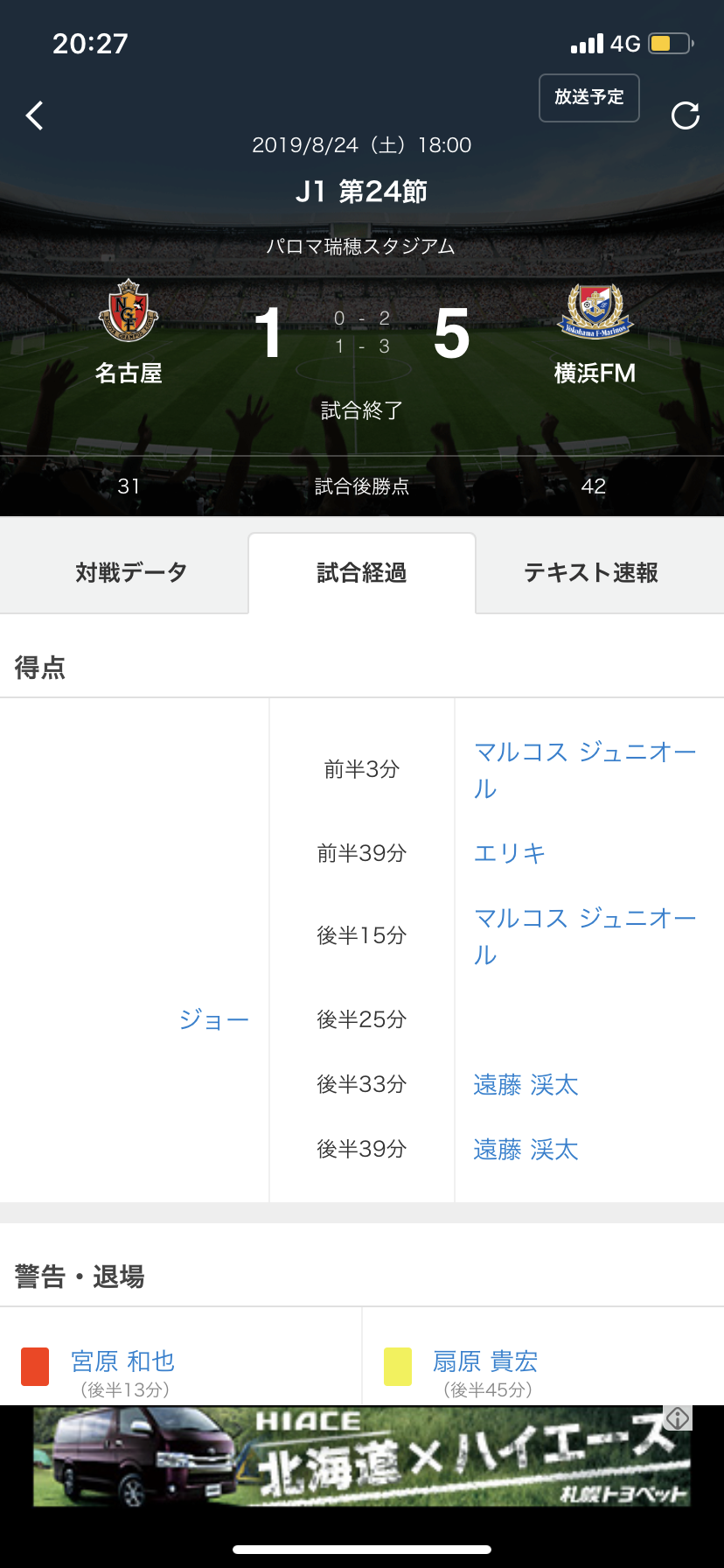
Task: Open 遠藤 渓太 at 後半33分
Action: pos(526,1085)
